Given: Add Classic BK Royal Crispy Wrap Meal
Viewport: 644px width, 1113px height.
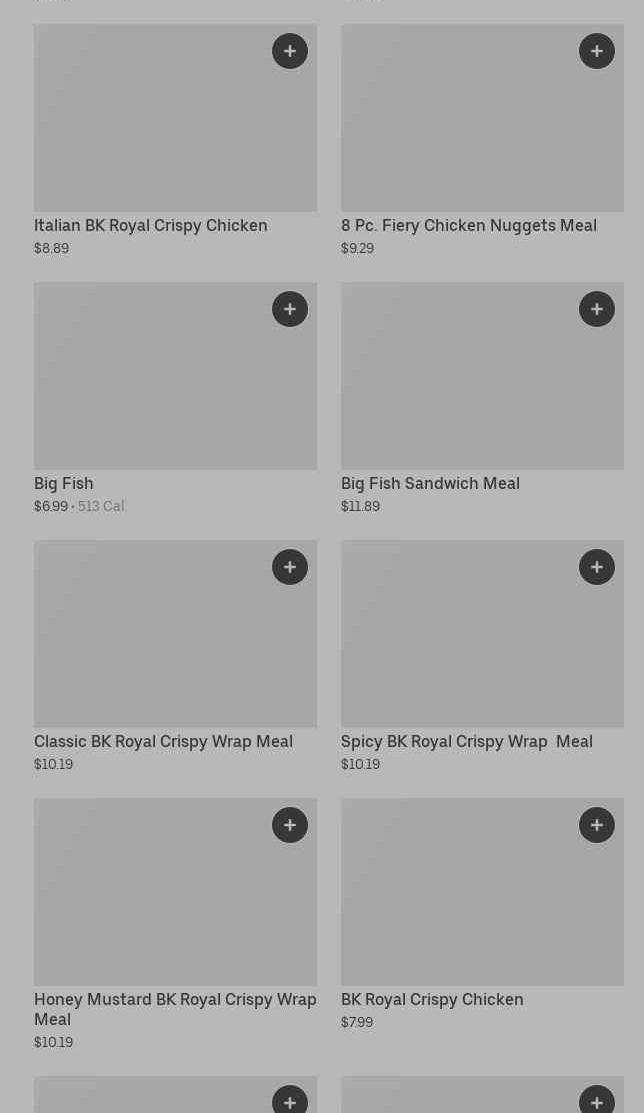Looking at the screenshot, I should 290,567.
